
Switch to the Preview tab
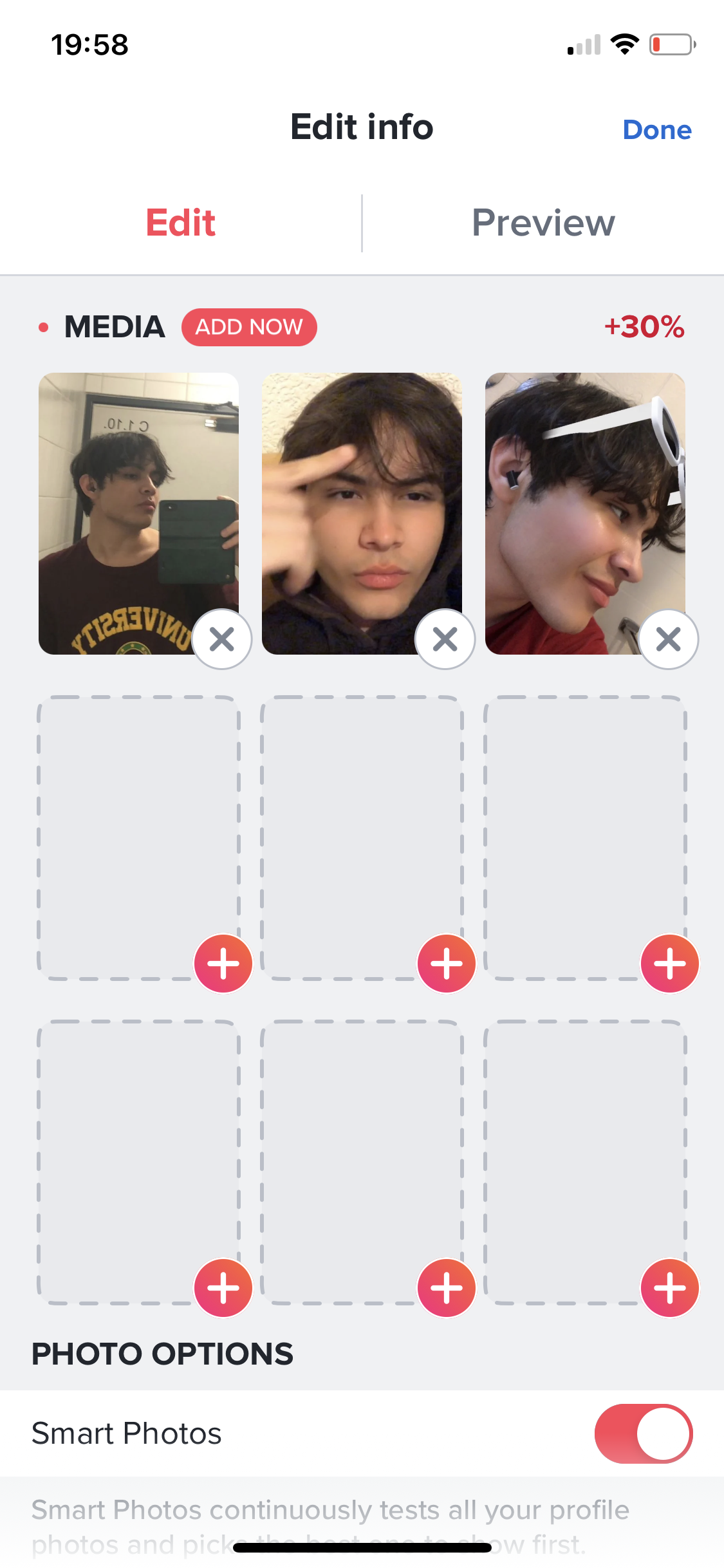(x=543, y=223)
